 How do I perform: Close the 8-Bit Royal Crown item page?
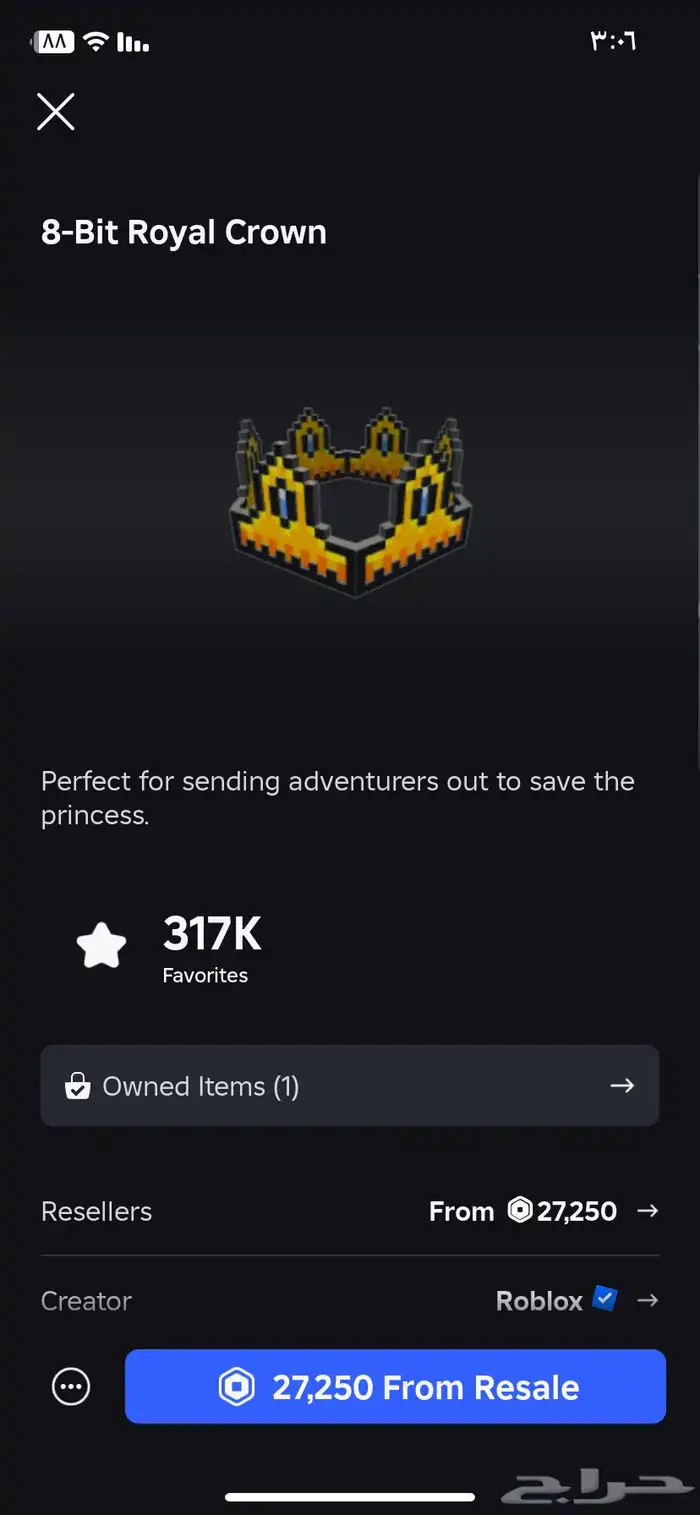click(x=56, y=111)
